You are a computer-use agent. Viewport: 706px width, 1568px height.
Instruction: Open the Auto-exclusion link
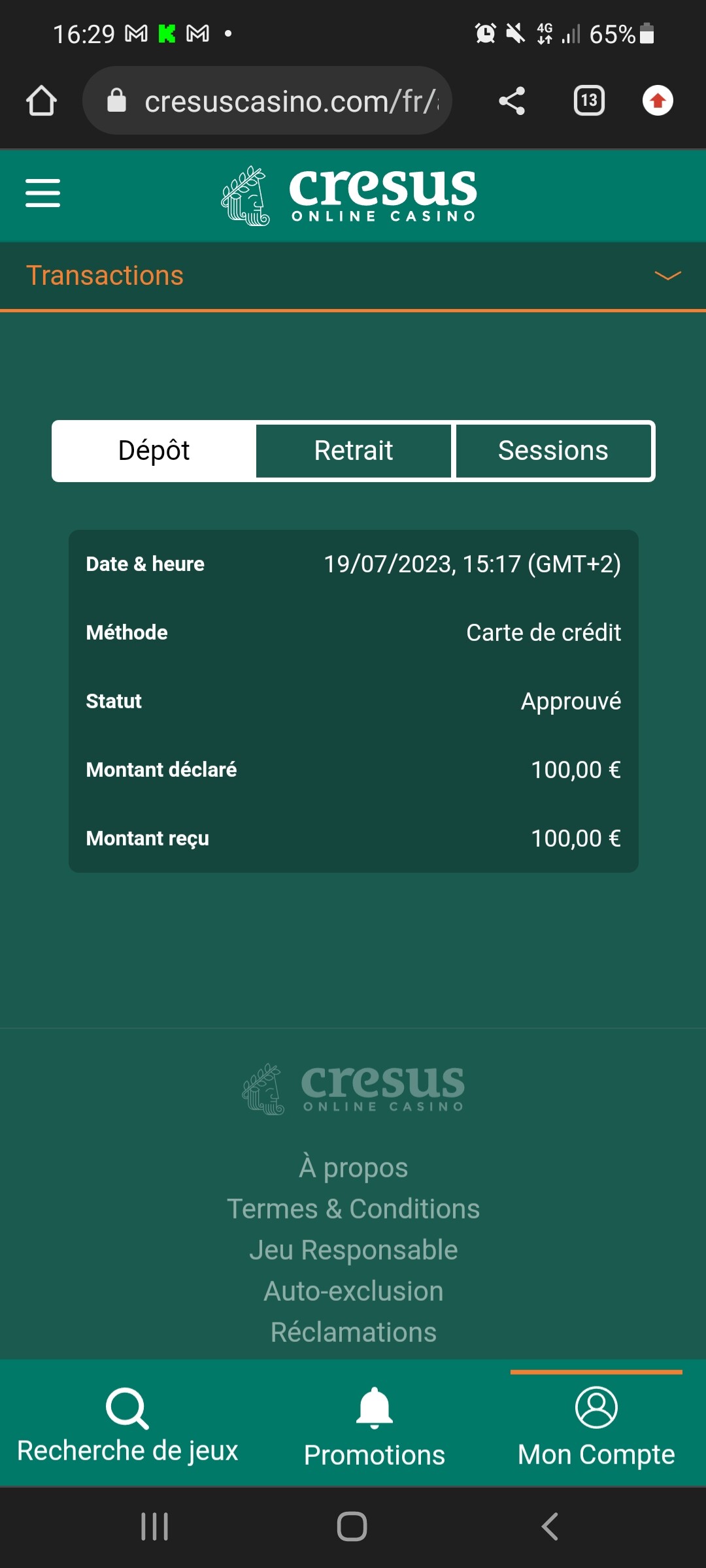[354, 1291]
